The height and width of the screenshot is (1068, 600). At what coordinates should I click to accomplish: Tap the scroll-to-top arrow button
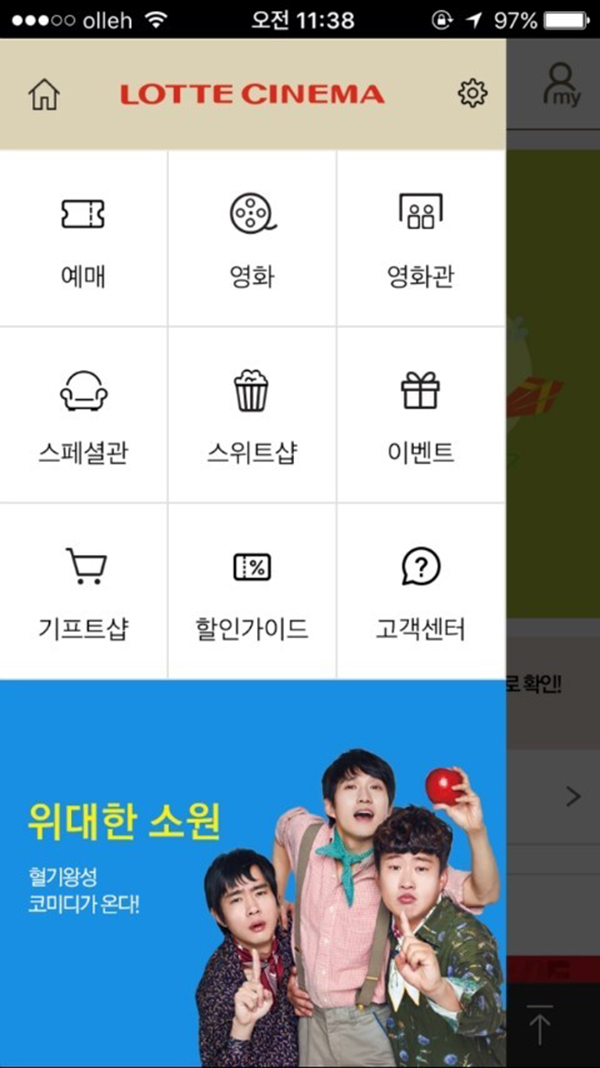[540, 1025]
